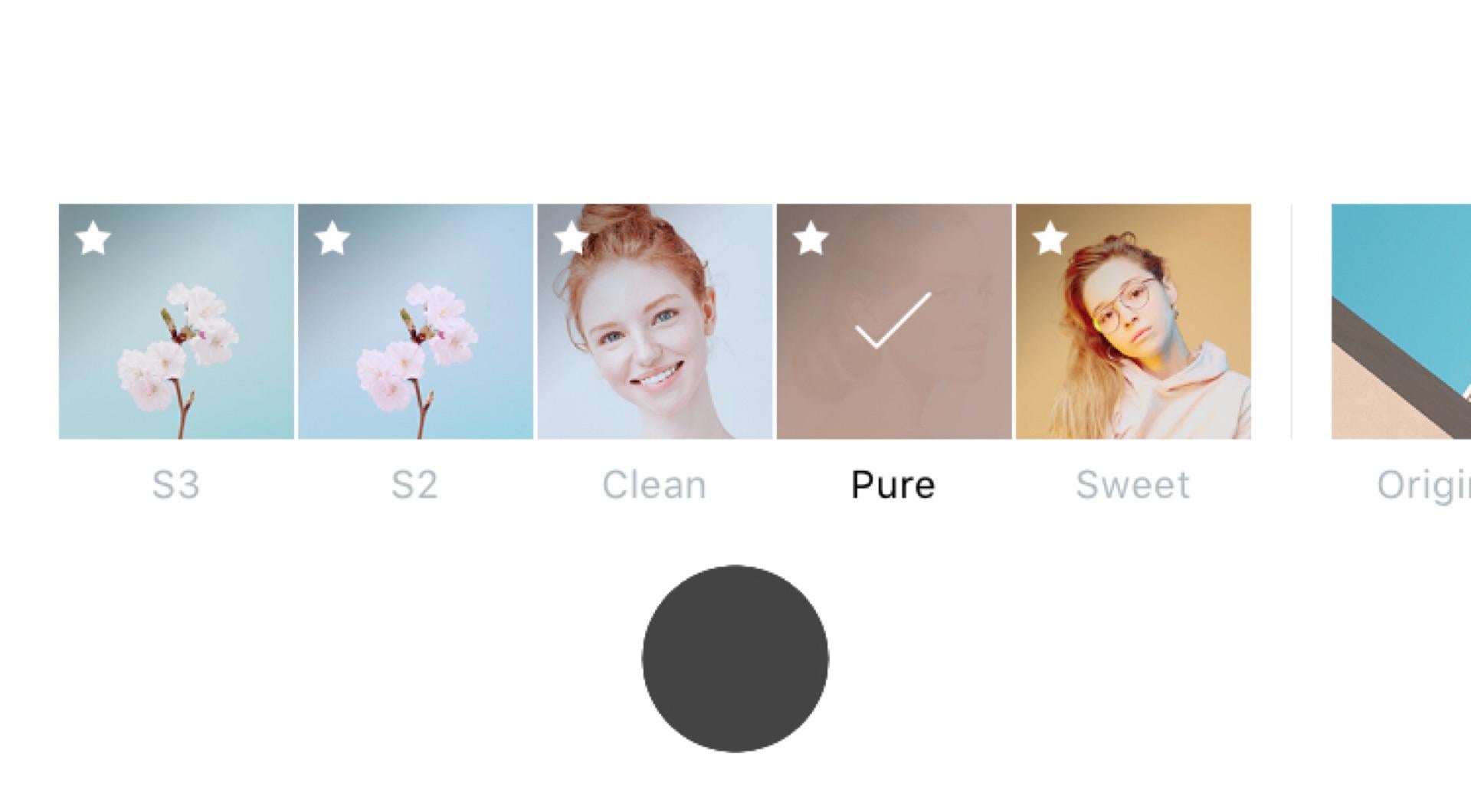Select the S3 filter
The image size is (1471, 812).
point(176,322)
